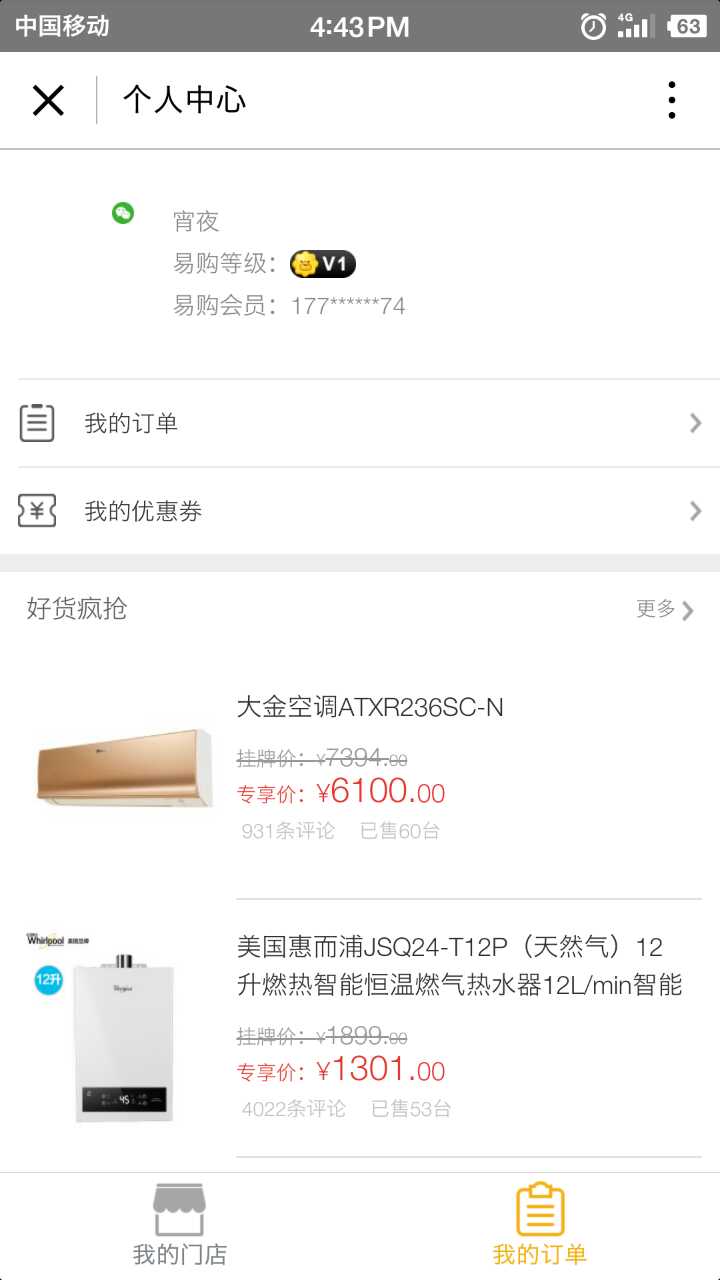720x1280 pixels.
Task: Select the 我的订单 bottom tab
Action: 540,1225
